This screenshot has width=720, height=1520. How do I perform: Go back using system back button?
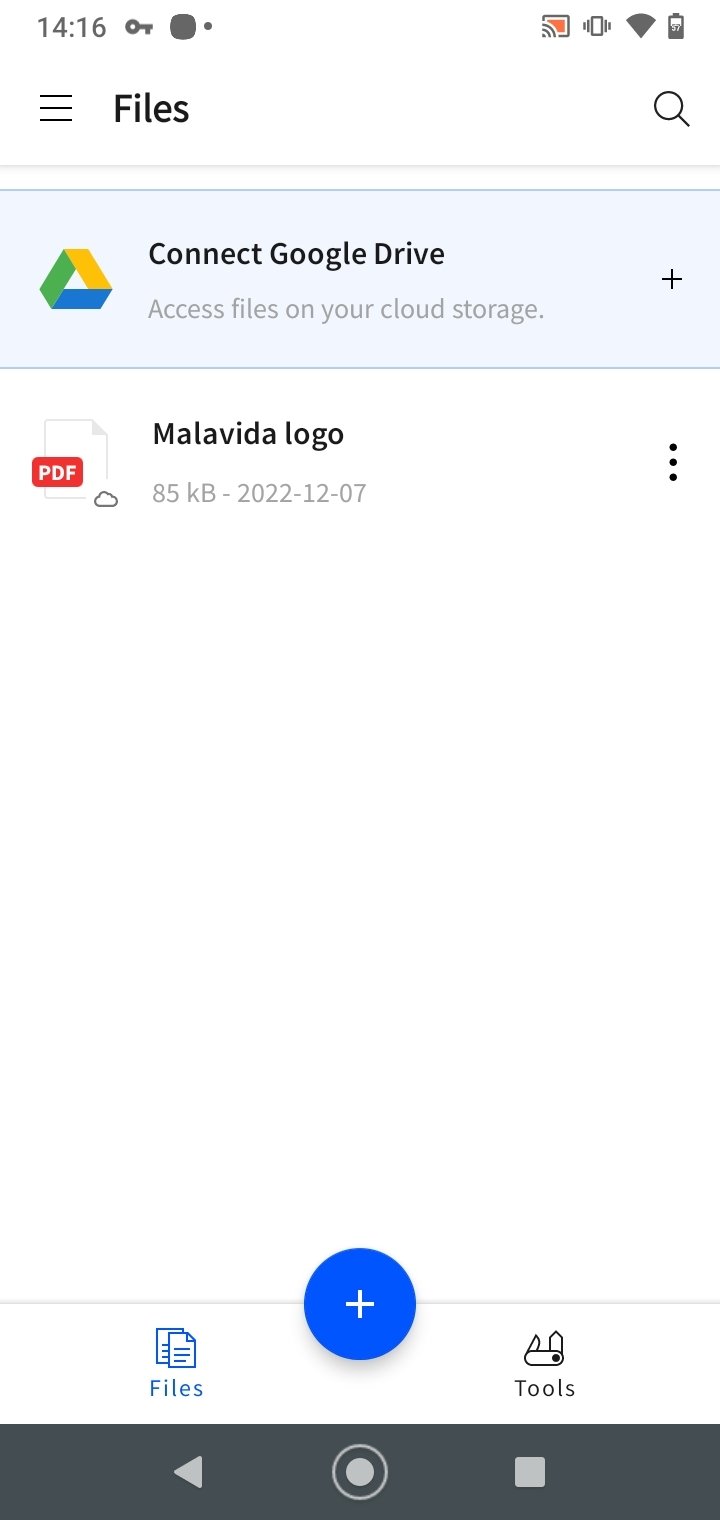click(187, 1472)
